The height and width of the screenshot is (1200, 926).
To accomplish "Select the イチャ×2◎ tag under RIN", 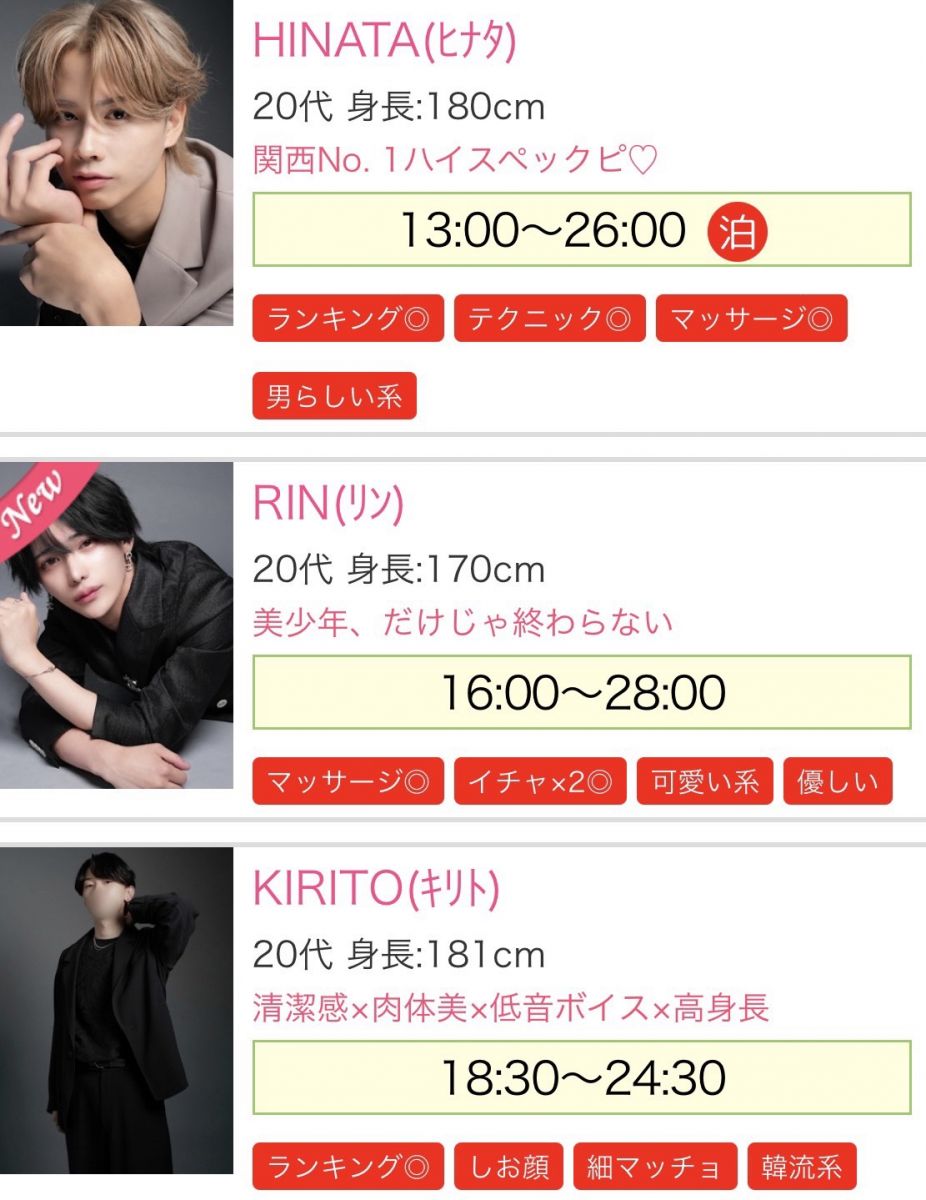I will [540, 781].
